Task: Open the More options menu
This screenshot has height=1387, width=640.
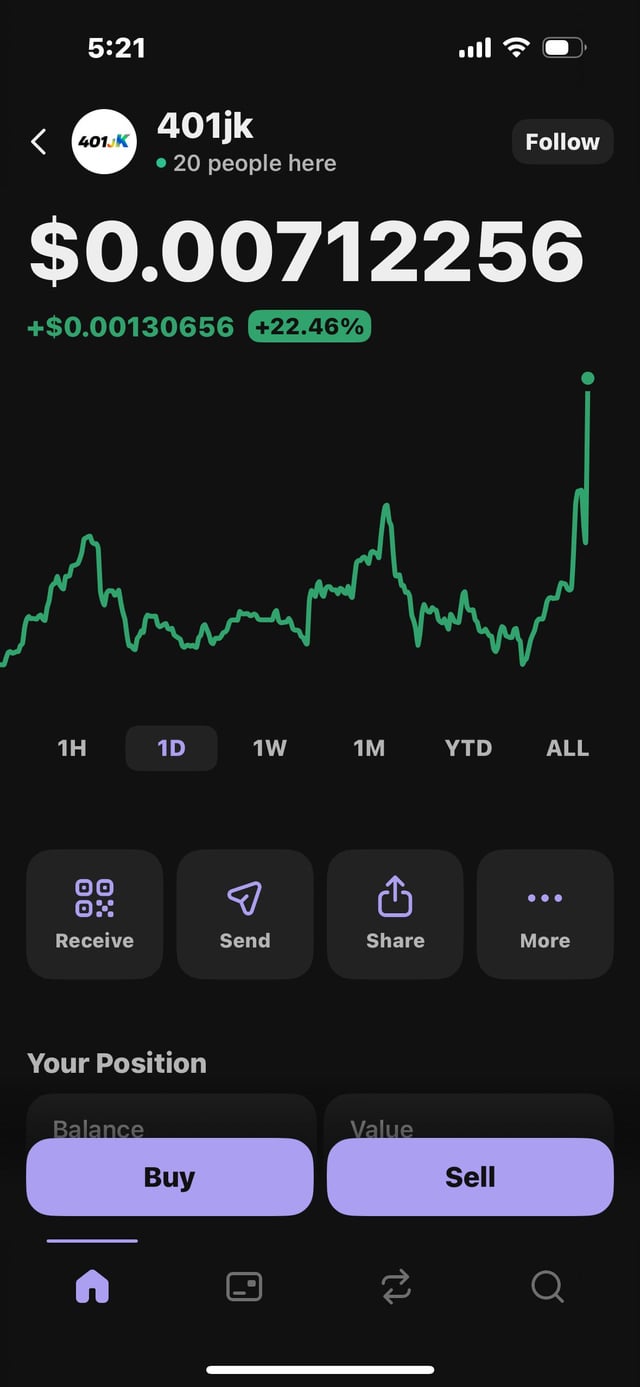Action: click(545, 914)
